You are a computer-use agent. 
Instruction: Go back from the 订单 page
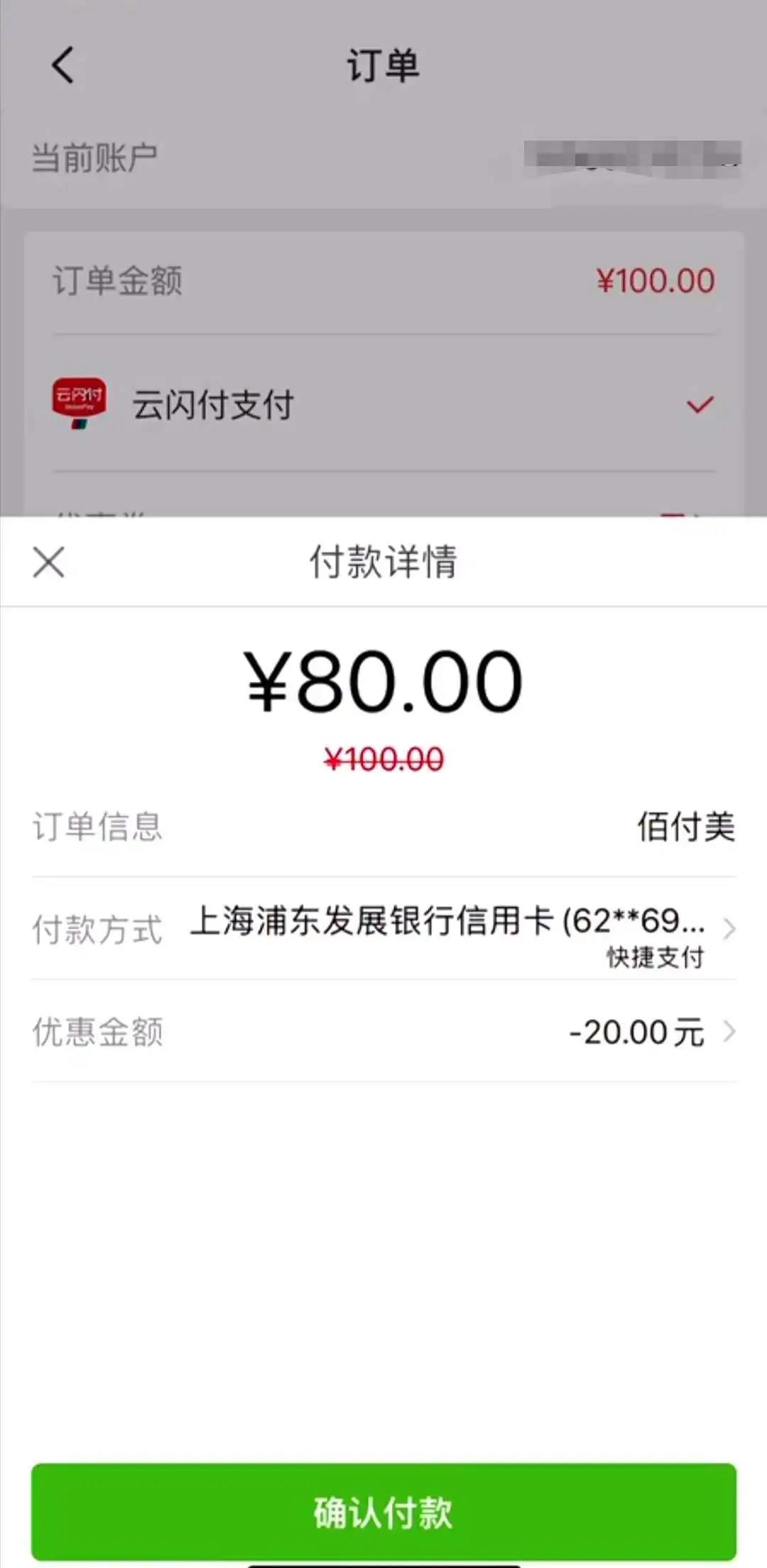pyautogui.click(x=62, y=65)
